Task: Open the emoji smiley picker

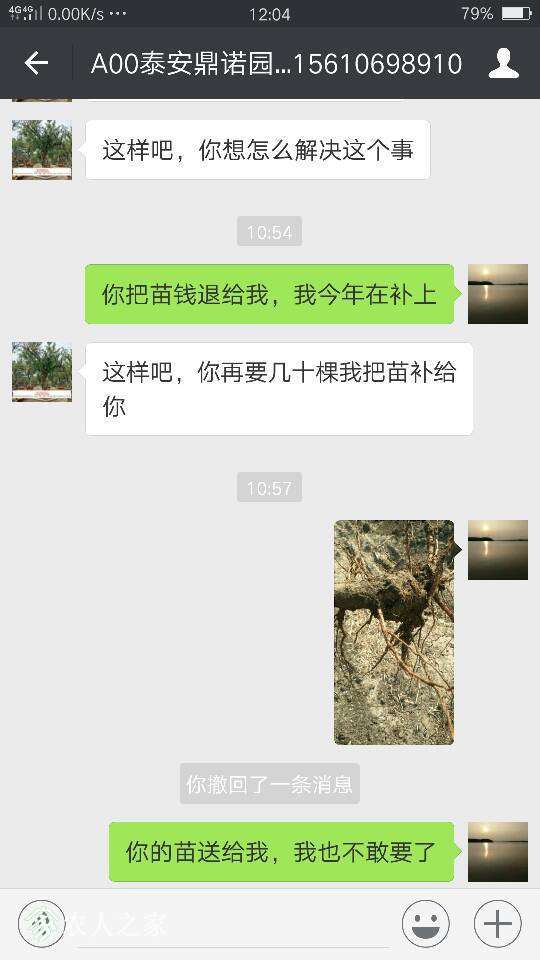Action: pyautogui.click(x=426, y=923)
